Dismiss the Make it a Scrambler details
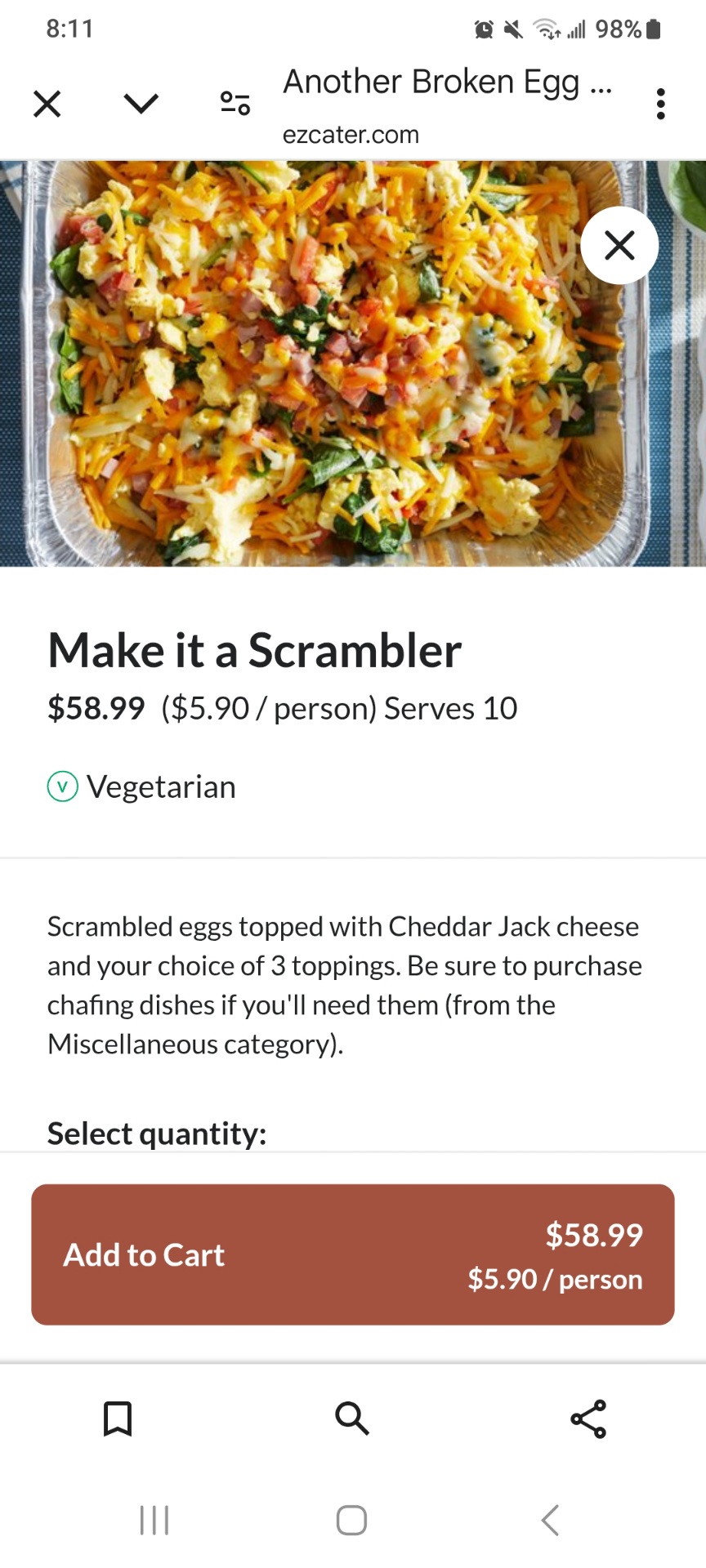Image resolution: width=706 pixels, height=1568 pixels. (x=619, y=245)
